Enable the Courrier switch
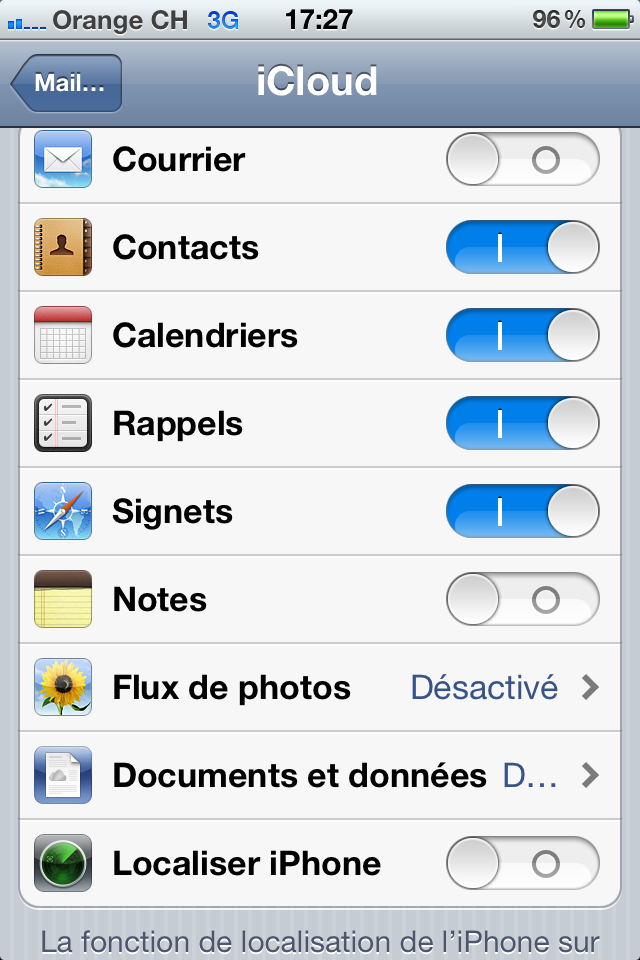 tap(522, 160)
